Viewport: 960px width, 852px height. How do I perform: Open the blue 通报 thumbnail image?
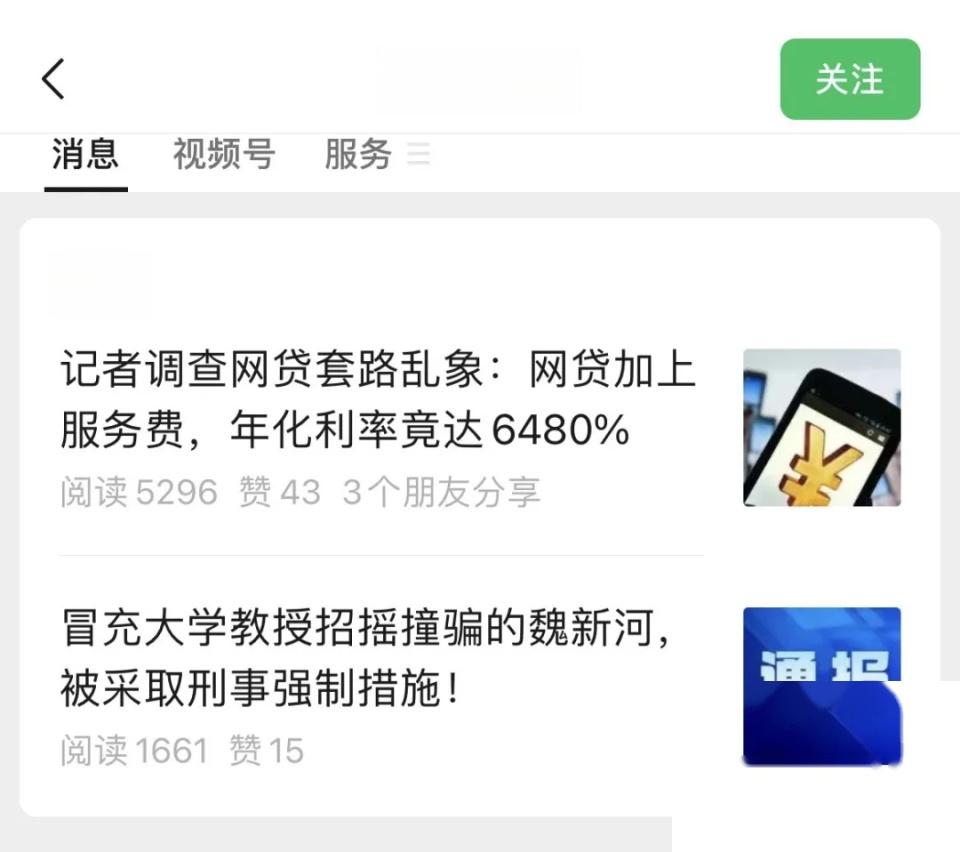click(x=821, y=685)
